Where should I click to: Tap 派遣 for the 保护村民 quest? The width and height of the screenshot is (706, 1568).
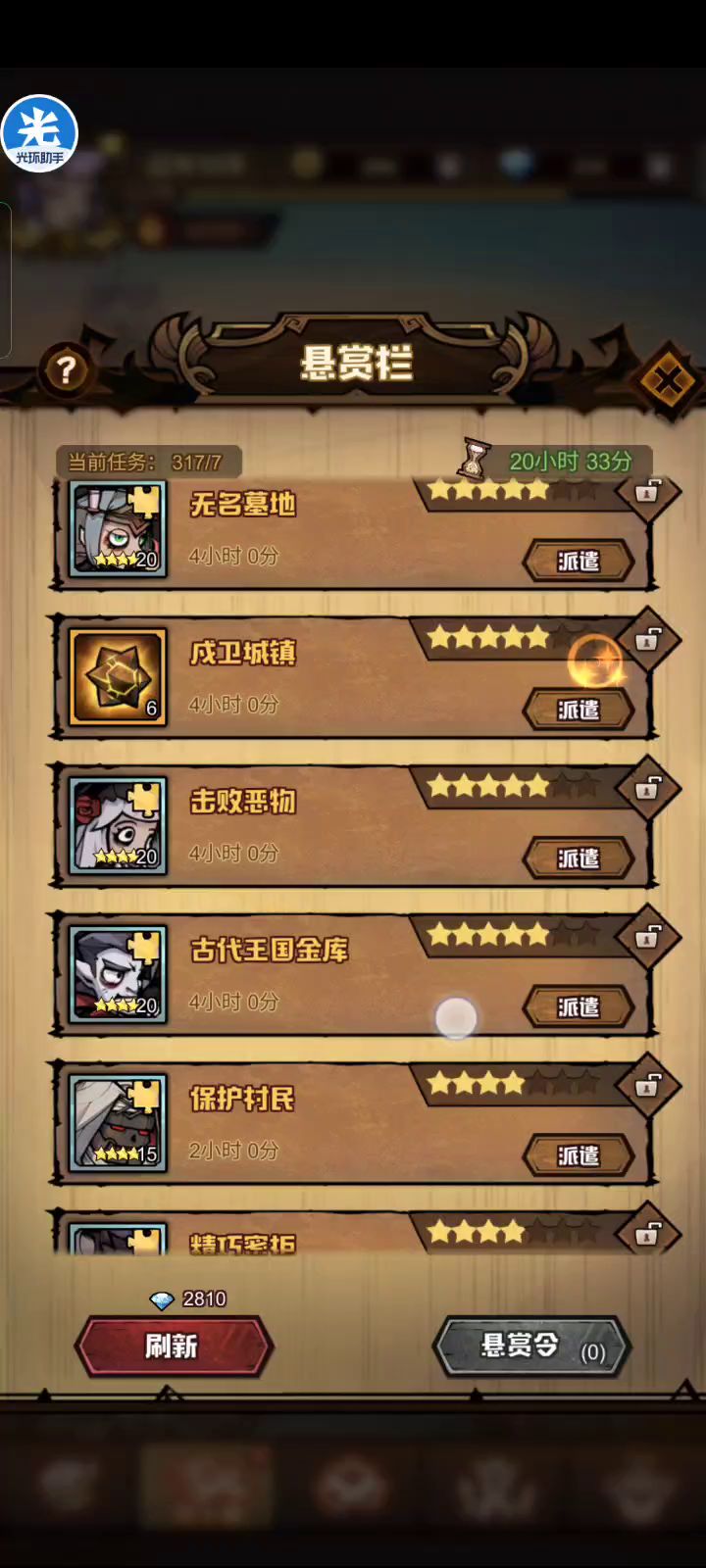[x=578, y=1156]
